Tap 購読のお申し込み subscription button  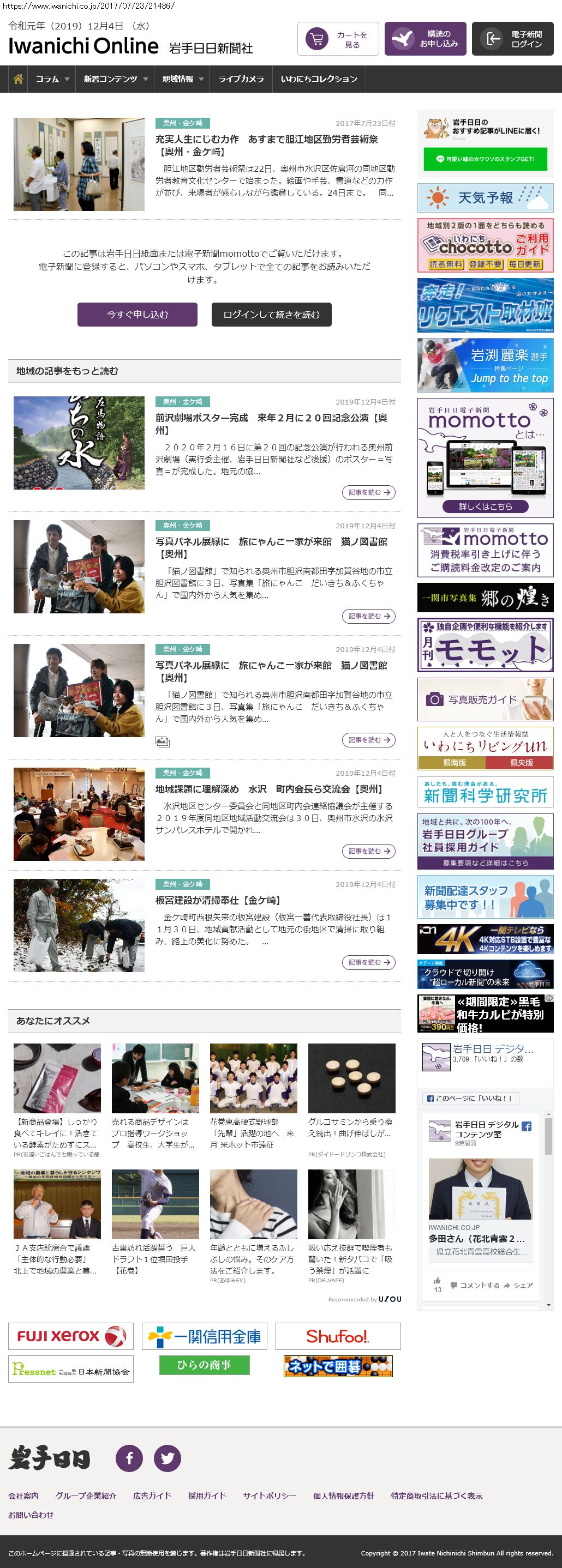425,40
